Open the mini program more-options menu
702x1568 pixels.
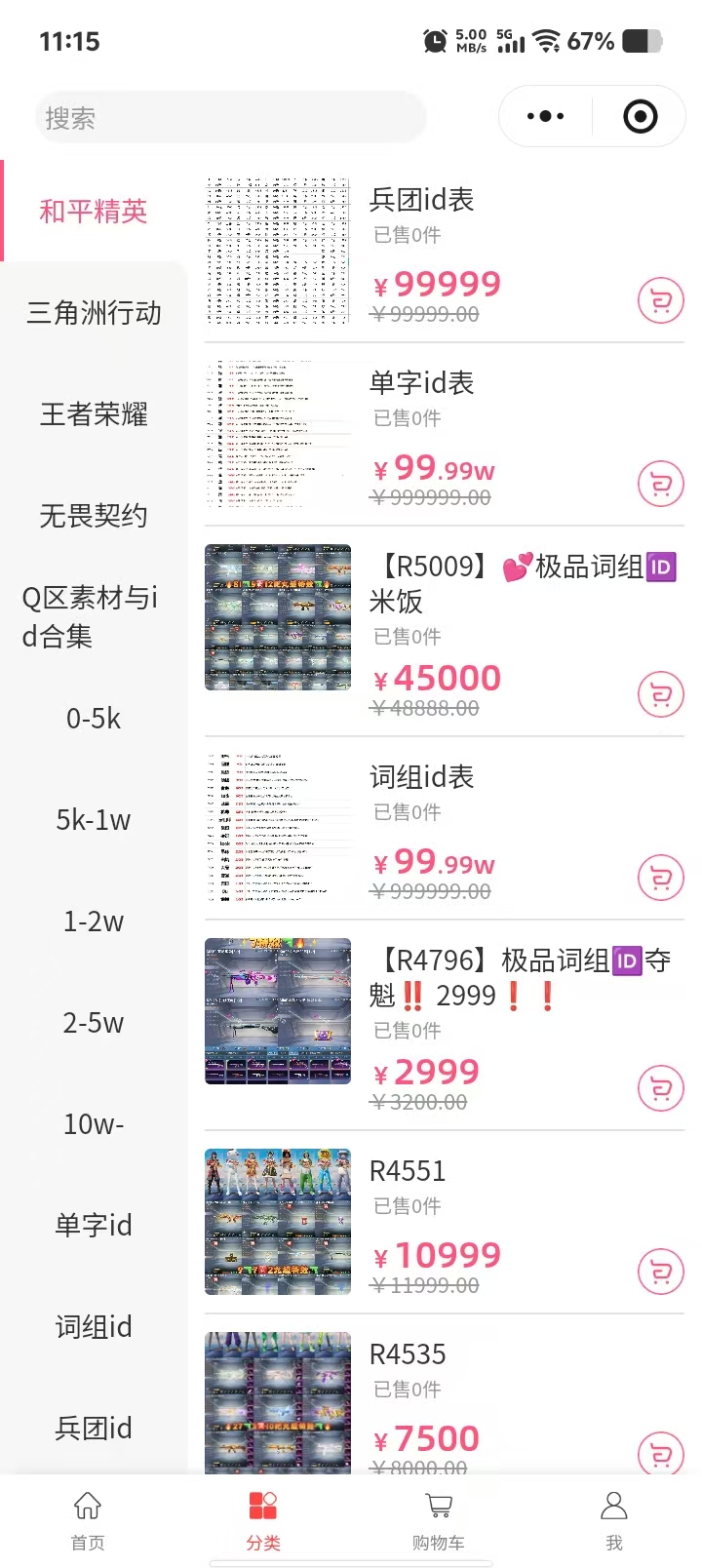[545, 117]
